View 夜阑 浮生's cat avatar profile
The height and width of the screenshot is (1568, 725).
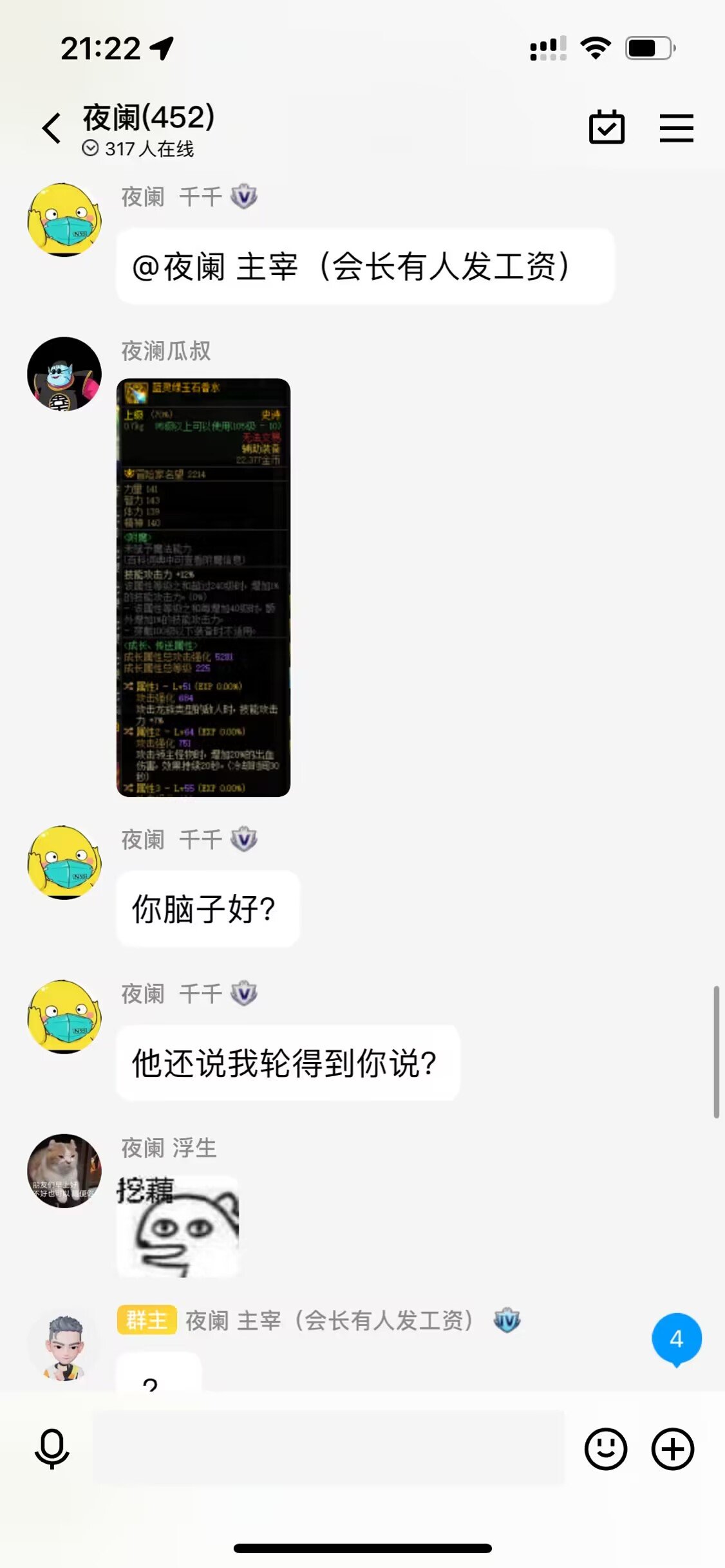(x=64, y=1171)
